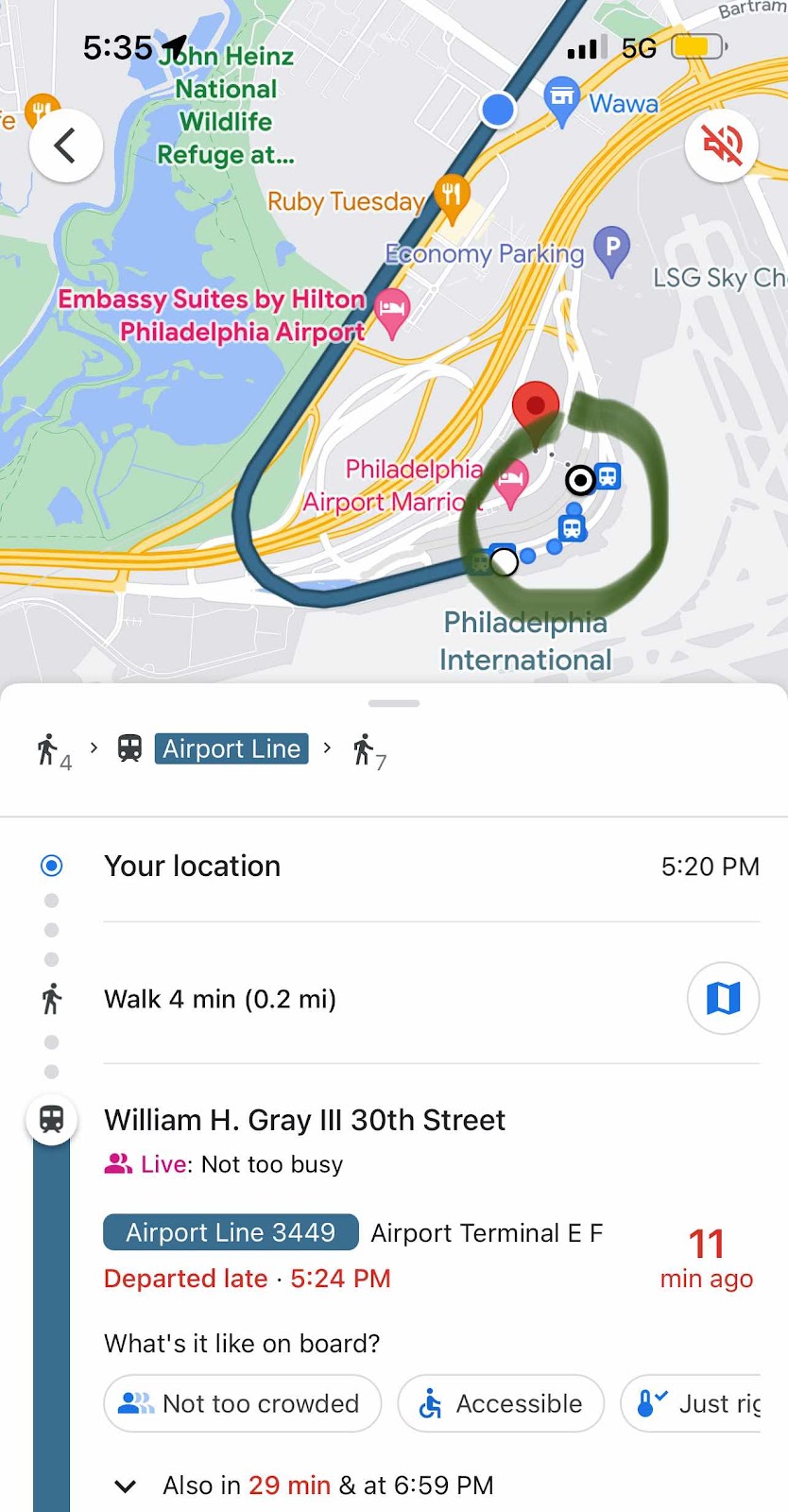Select the Just right temperature chip
This screenshot has width=788, height=1512.
[699, 1403]
